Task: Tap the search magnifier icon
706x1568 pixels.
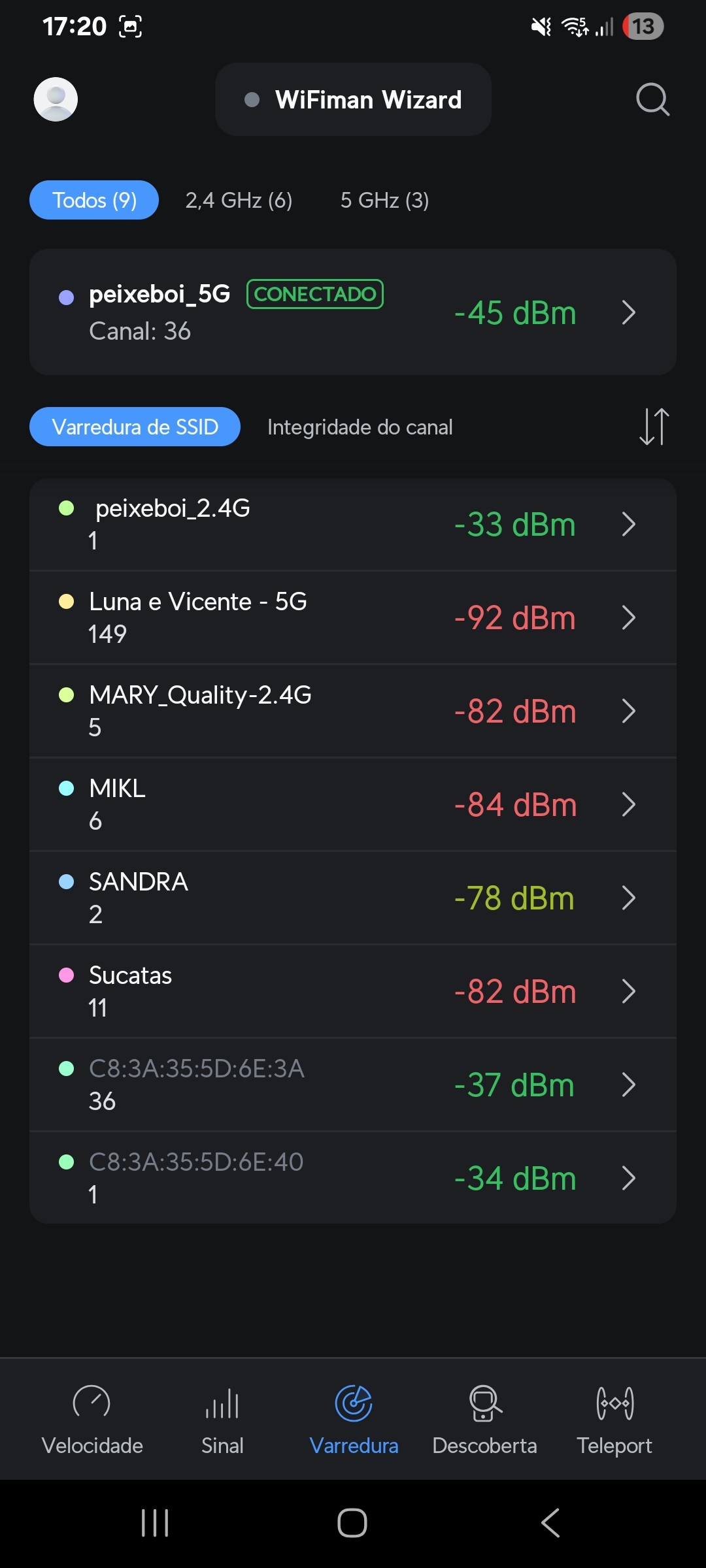Action: [x=652, y=99]
